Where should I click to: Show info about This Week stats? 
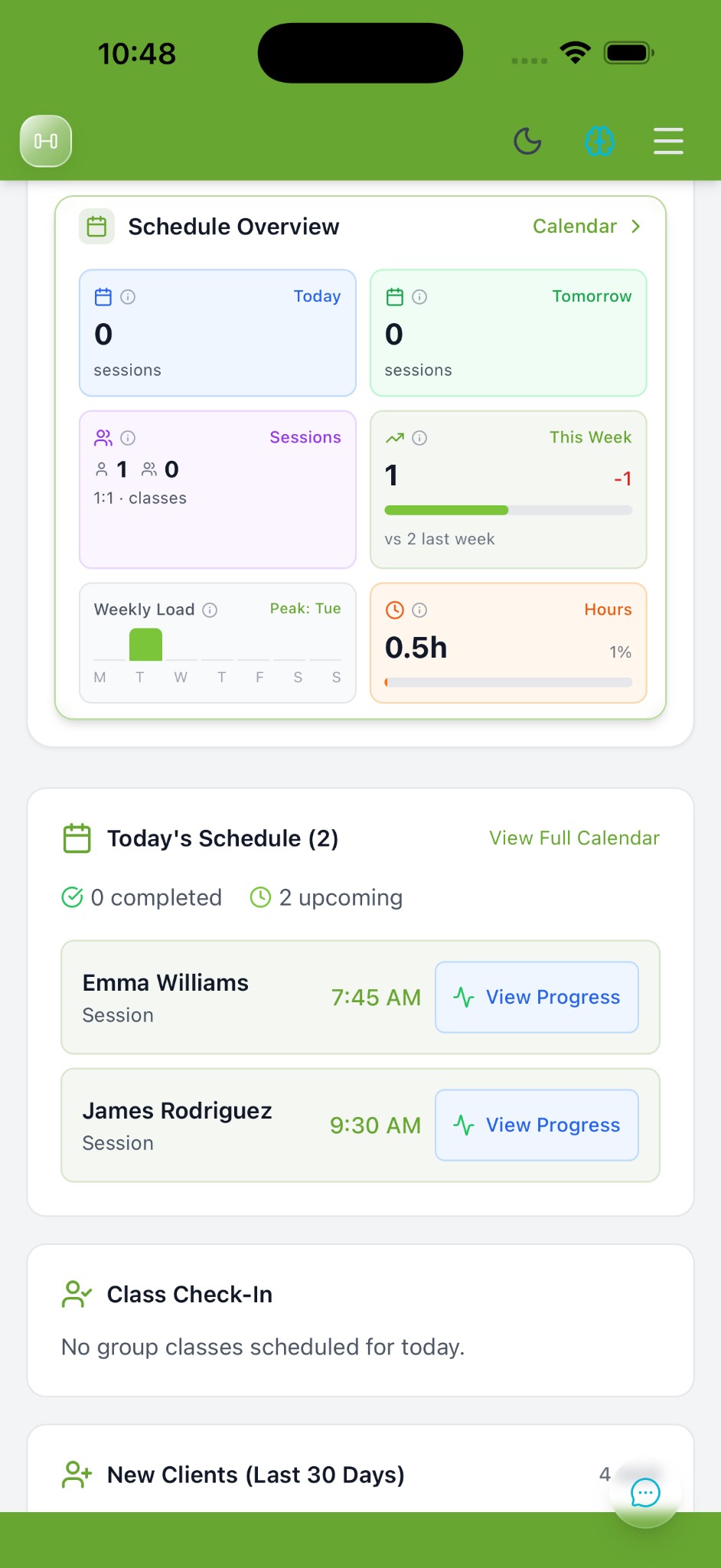419,438
